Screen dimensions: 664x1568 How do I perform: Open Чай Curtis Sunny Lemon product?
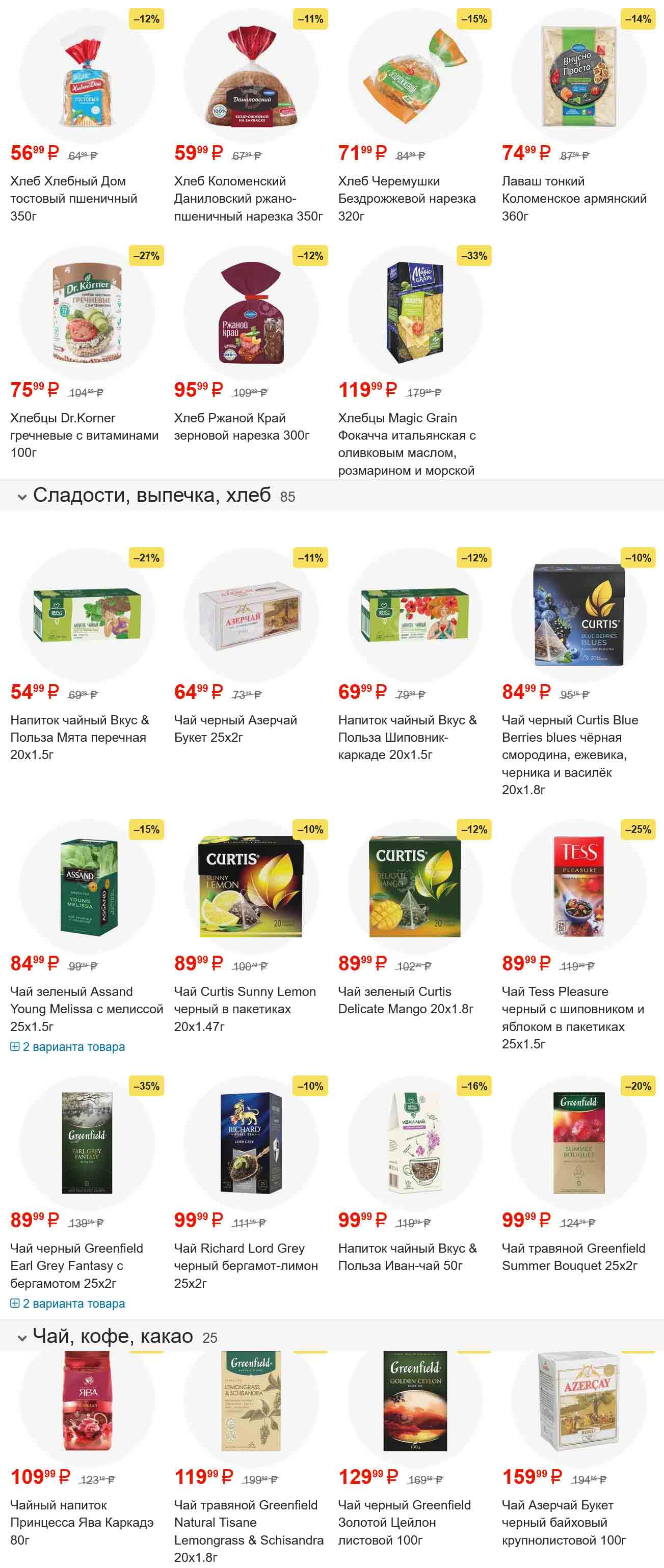(245, 1009)
